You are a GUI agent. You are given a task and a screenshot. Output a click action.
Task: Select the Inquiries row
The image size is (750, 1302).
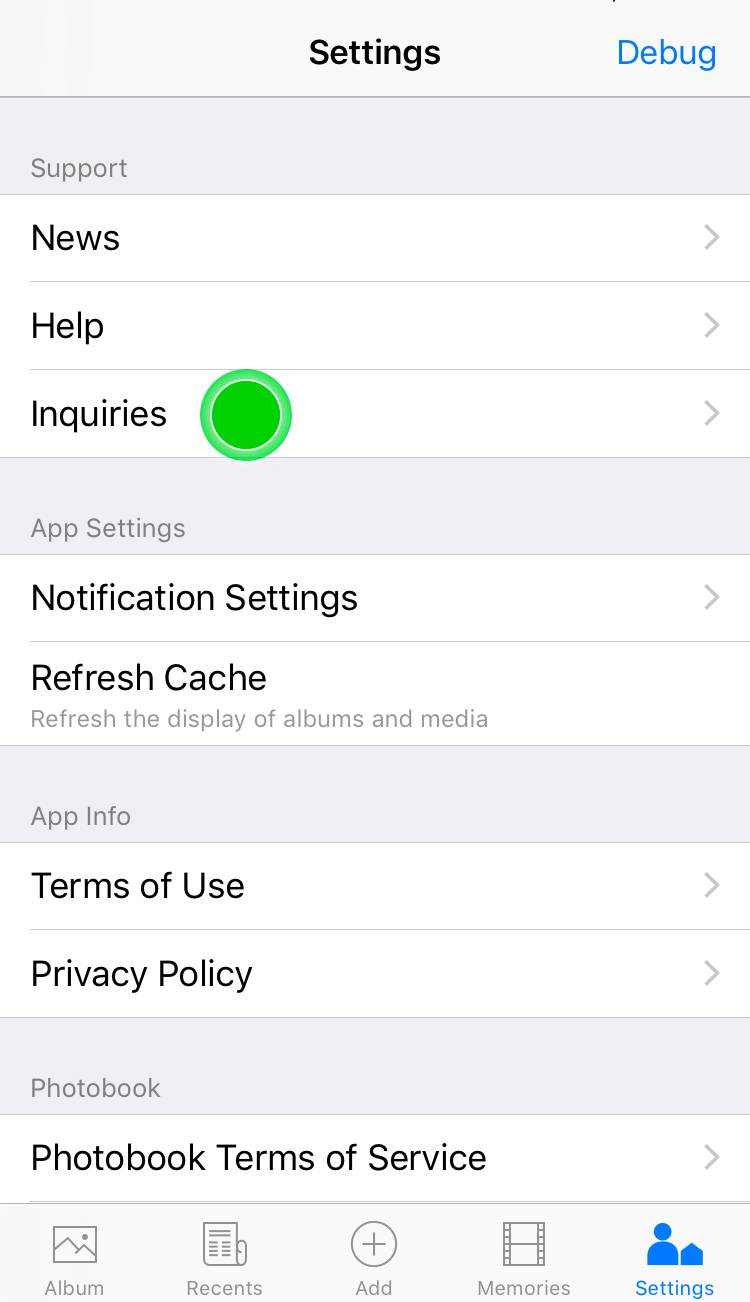[x=375, y=414]
